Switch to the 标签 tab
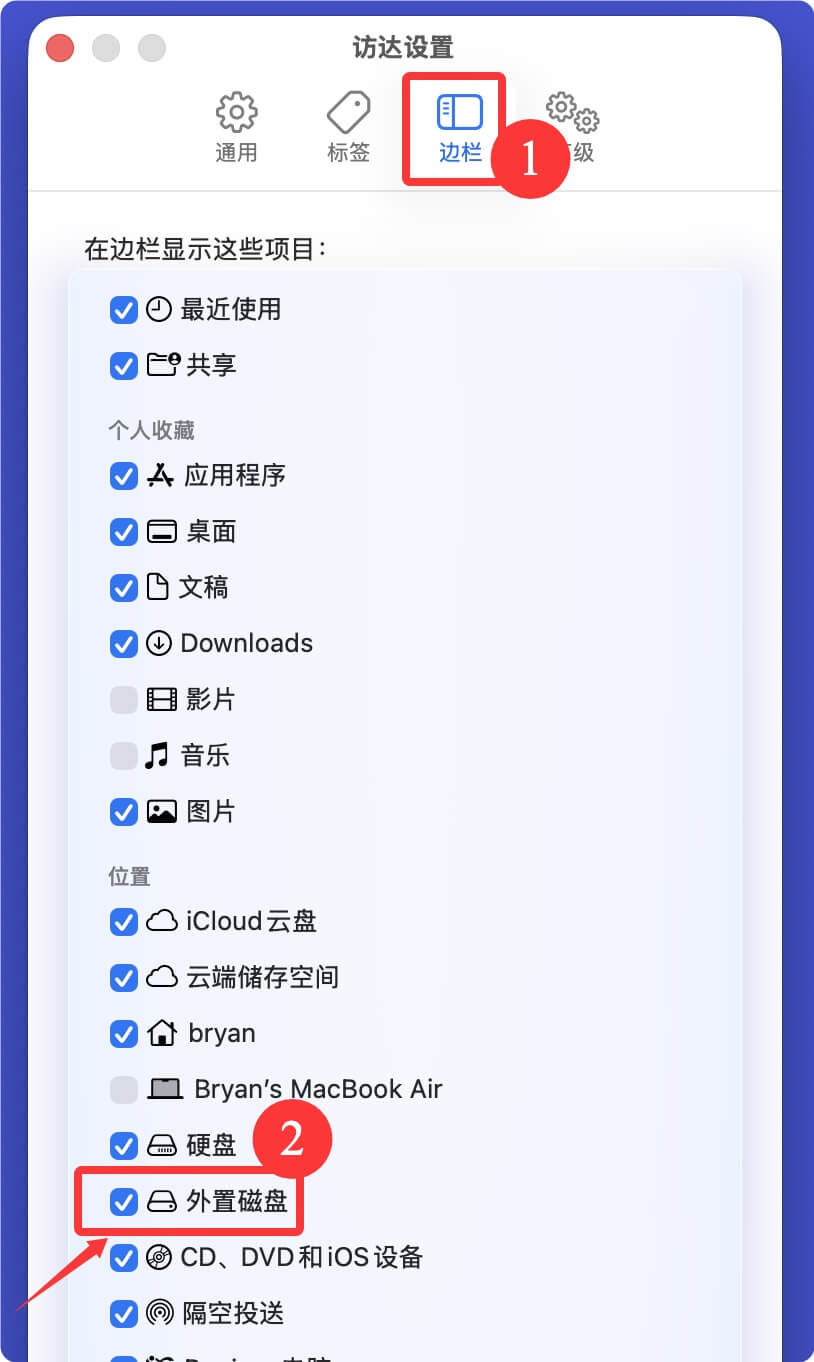Image resolution: width=814 pixels, height=1362 pixels. 348,127
